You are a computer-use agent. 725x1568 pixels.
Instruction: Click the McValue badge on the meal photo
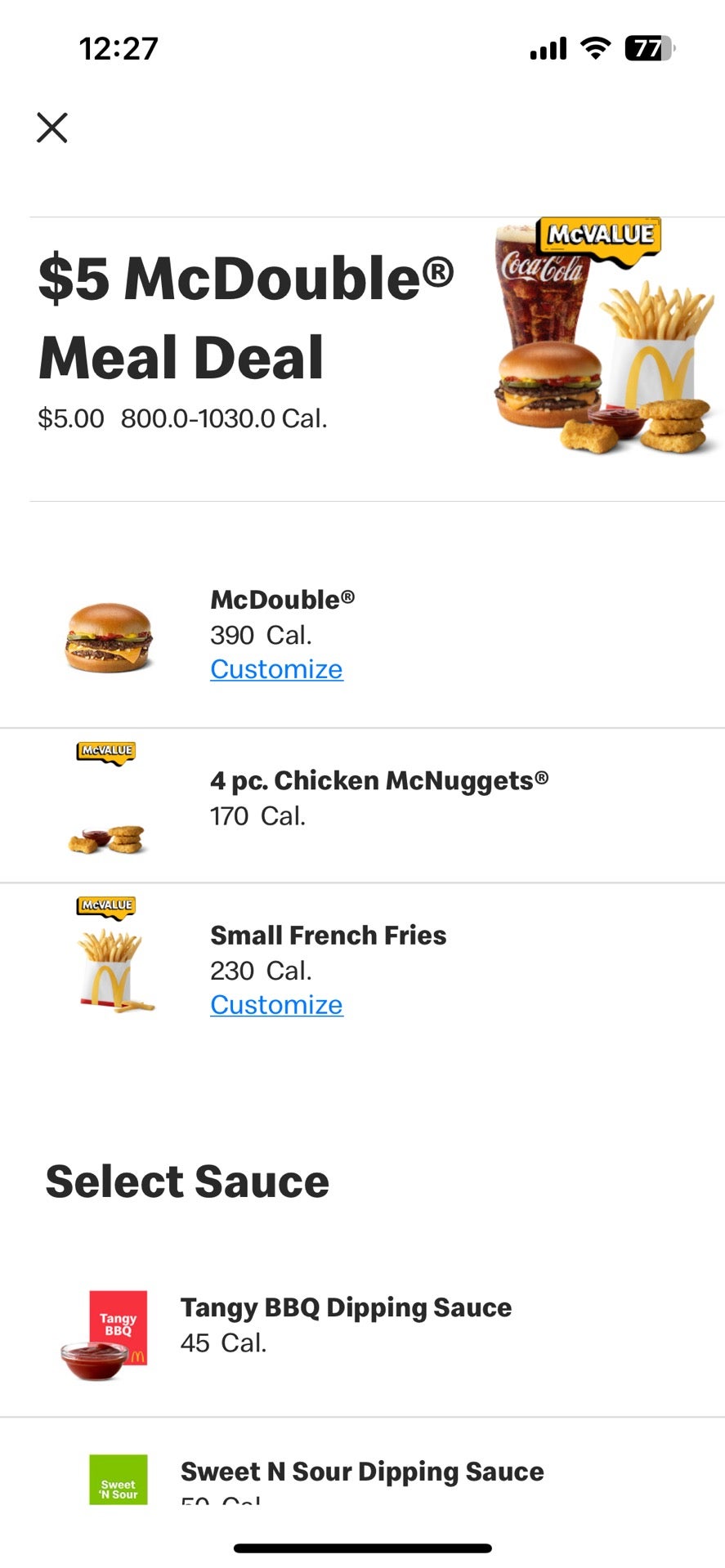tap(601, 239)
